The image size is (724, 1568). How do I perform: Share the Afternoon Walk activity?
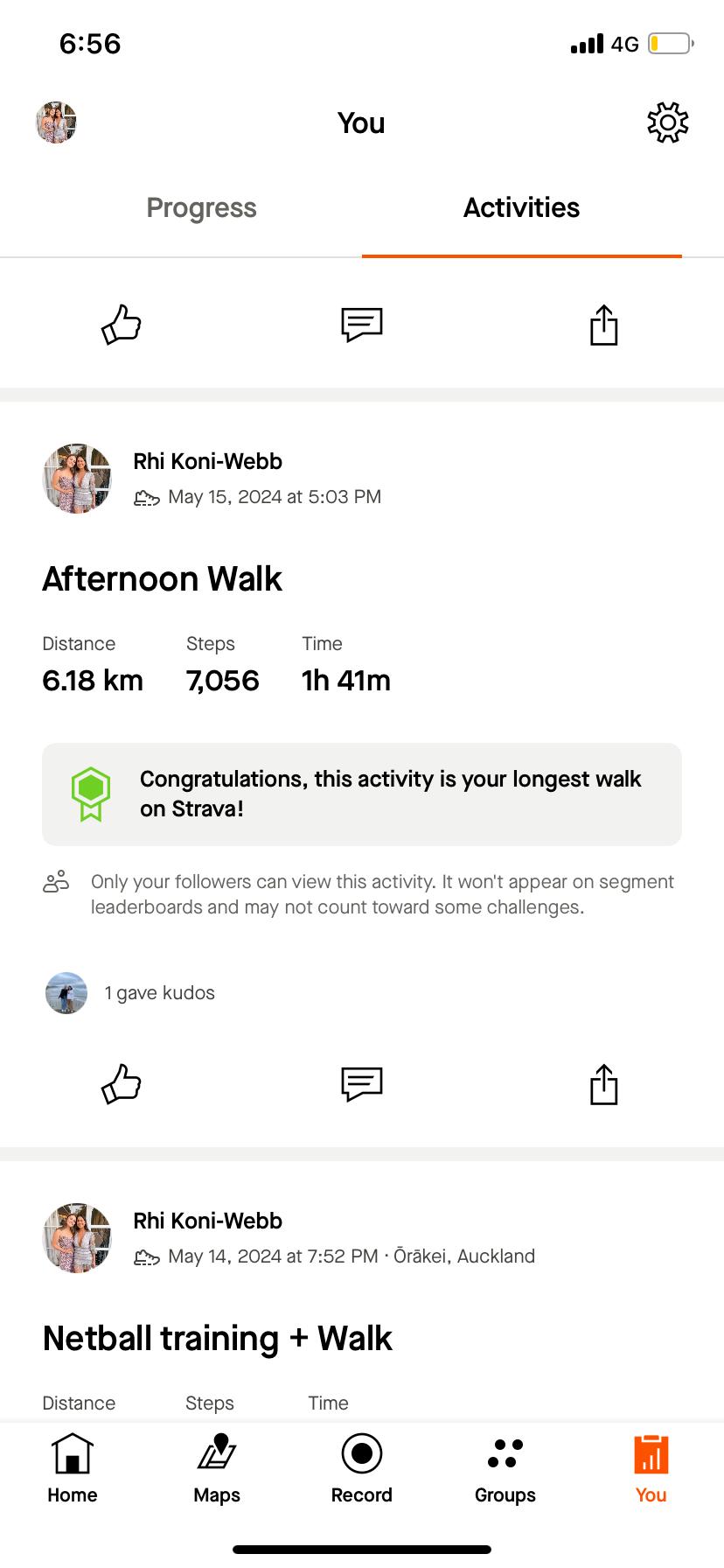coord(603,1084)
